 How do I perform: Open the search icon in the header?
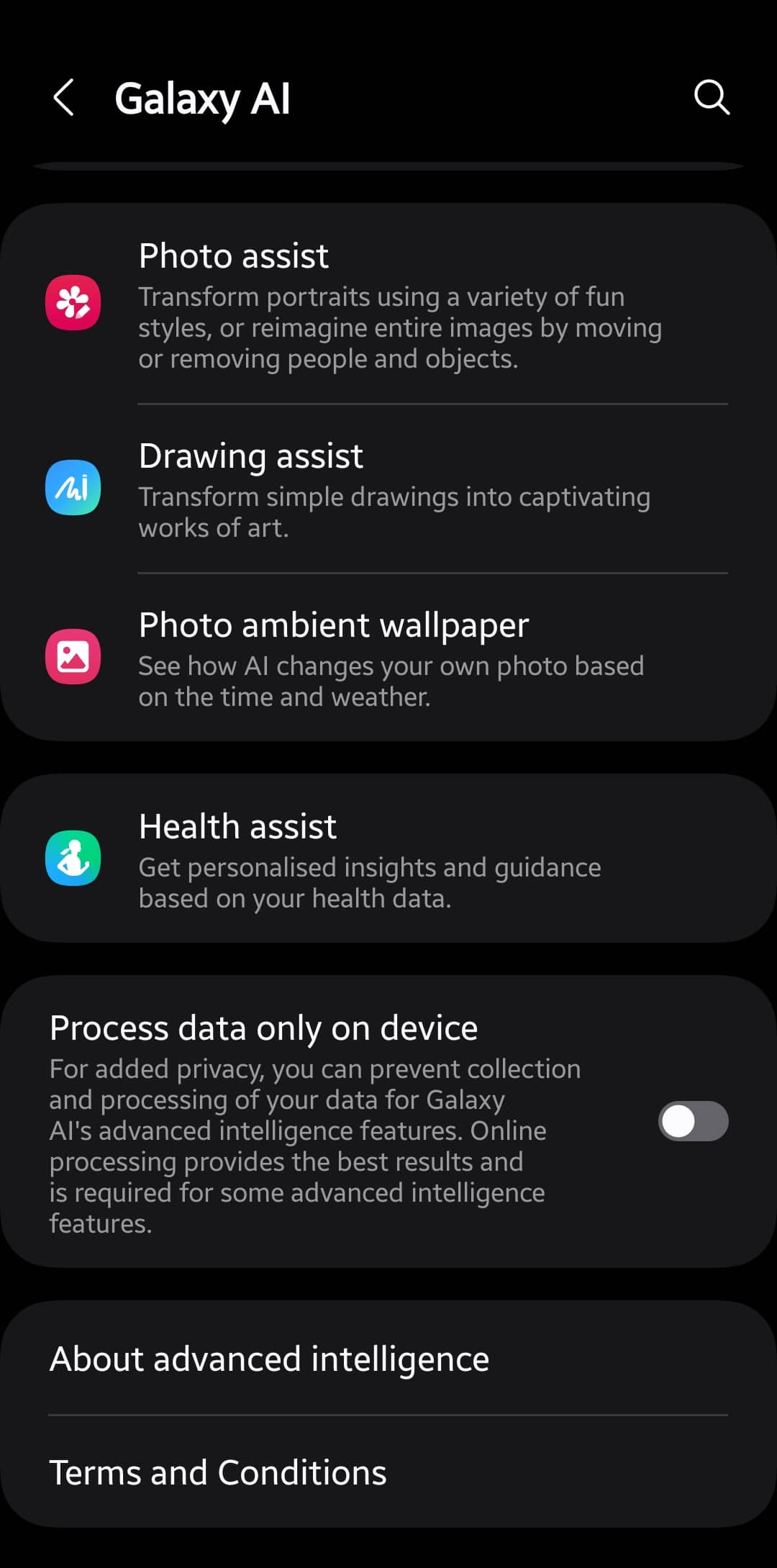click(x=712, y=98)
